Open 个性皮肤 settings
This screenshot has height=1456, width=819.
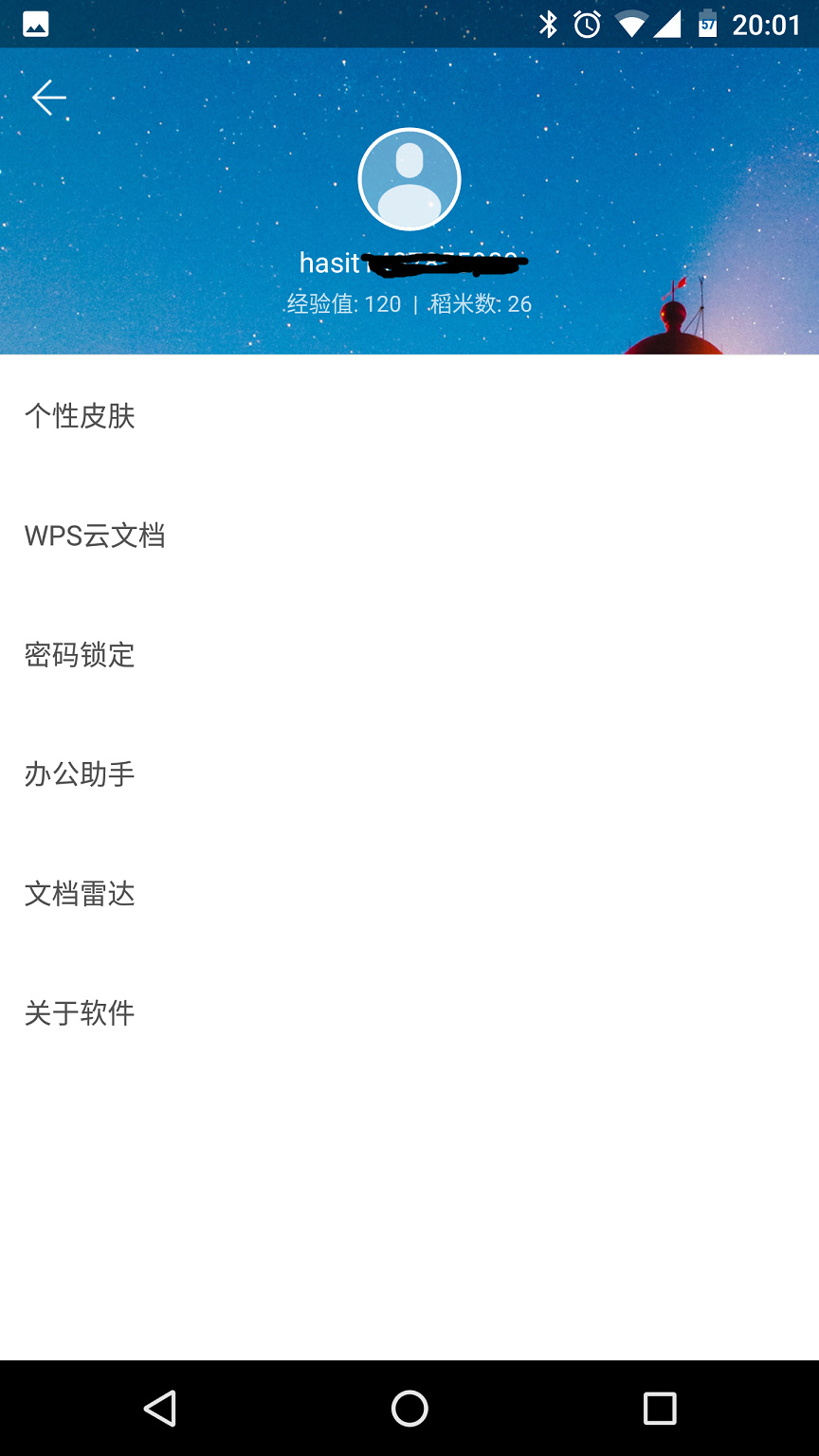point(409,415)
